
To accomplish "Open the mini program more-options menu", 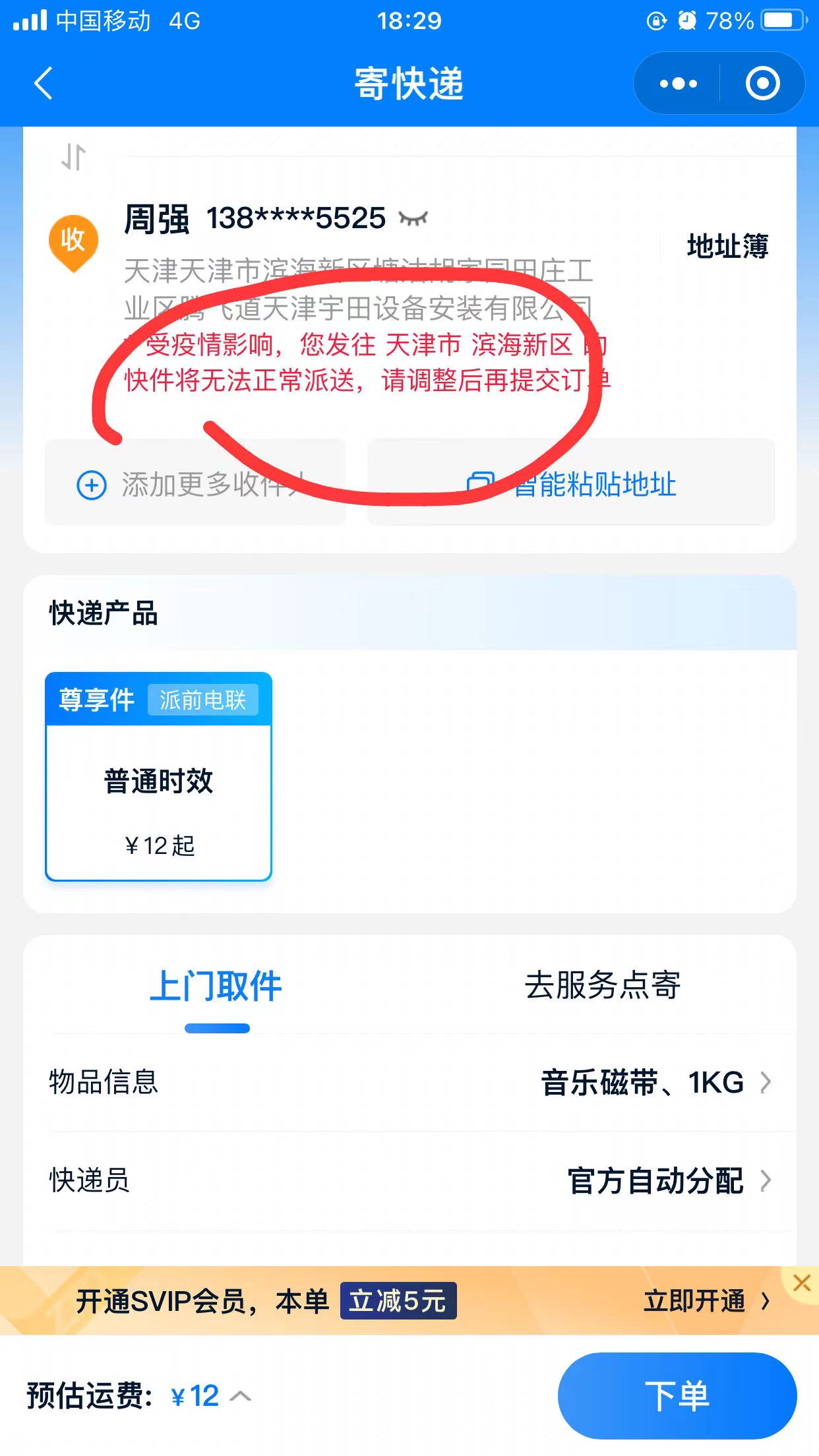I will coord(679,84).
